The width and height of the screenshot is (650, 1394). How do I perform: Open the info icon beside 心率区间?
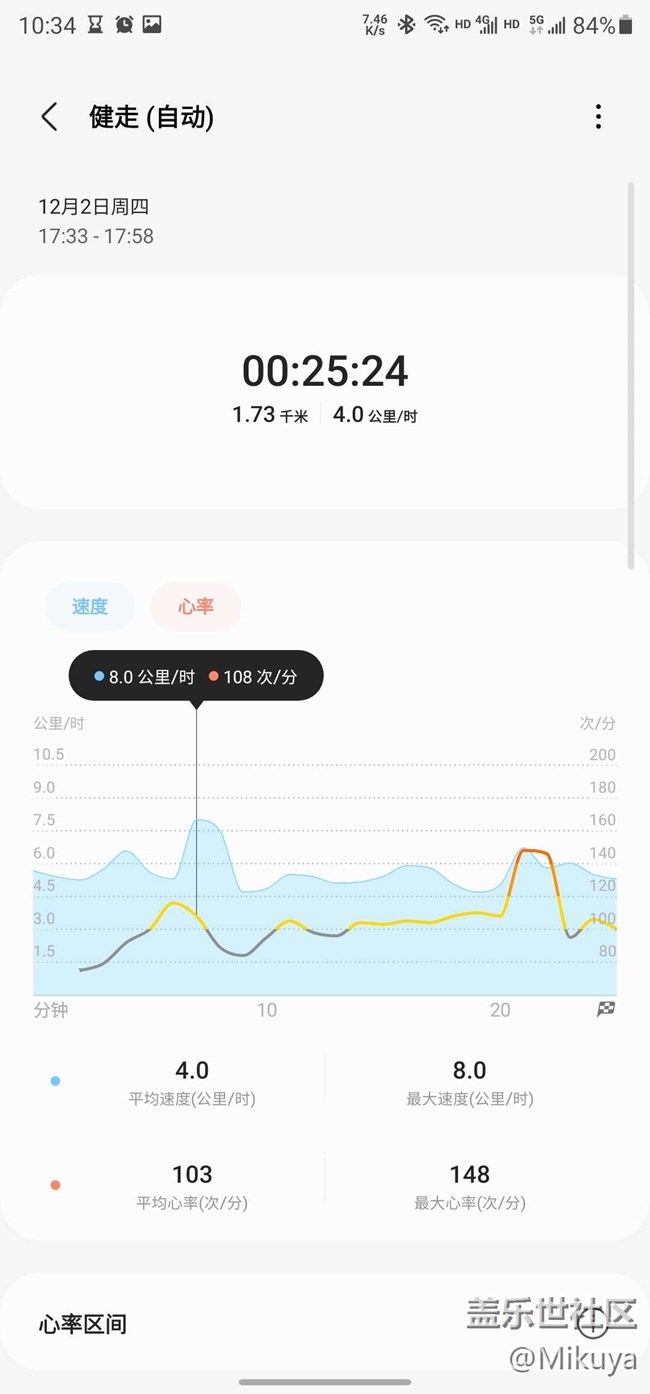pyautogui.click(x=593, y=1324)
